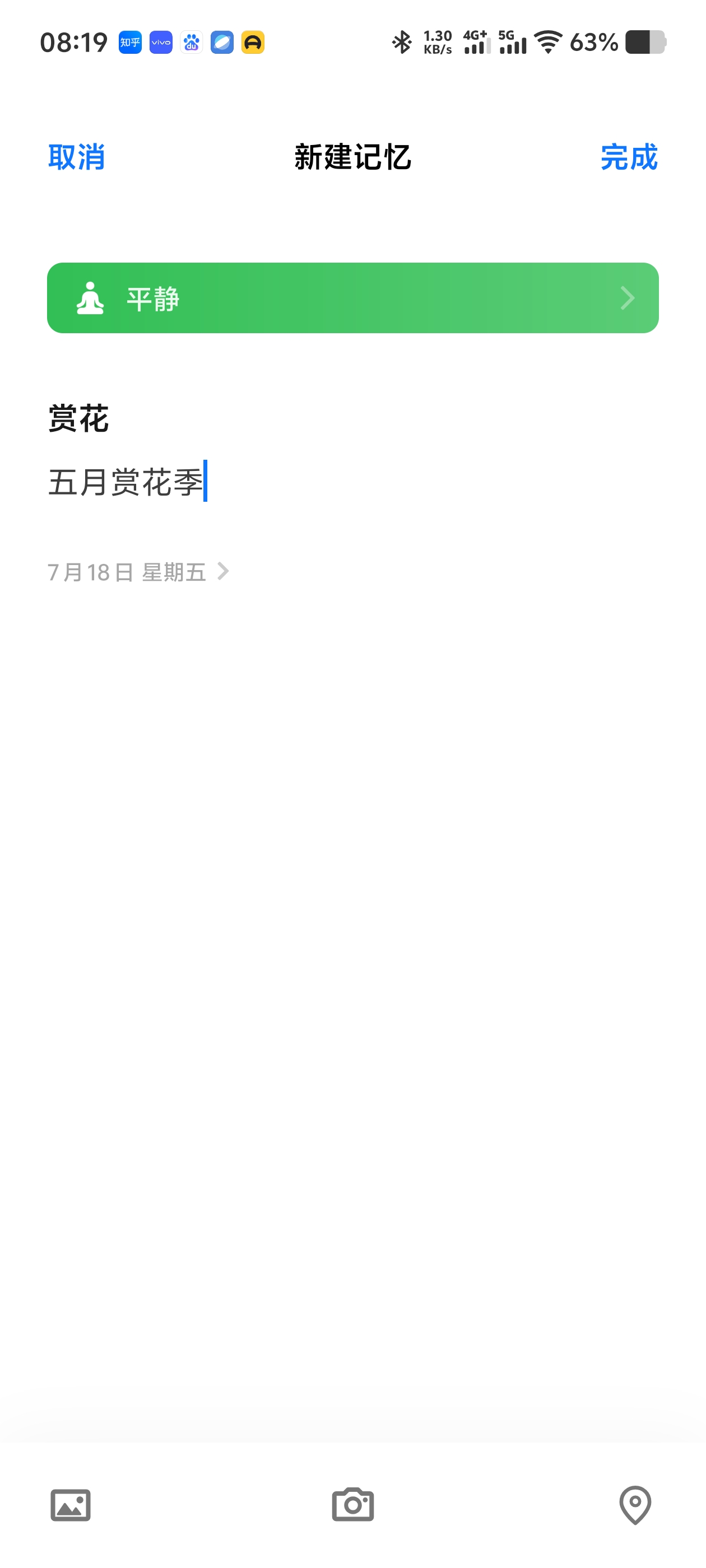Screen dimensions: 706x1568
Task: Tap 完成 to save the memory
Action: (629, 157)
